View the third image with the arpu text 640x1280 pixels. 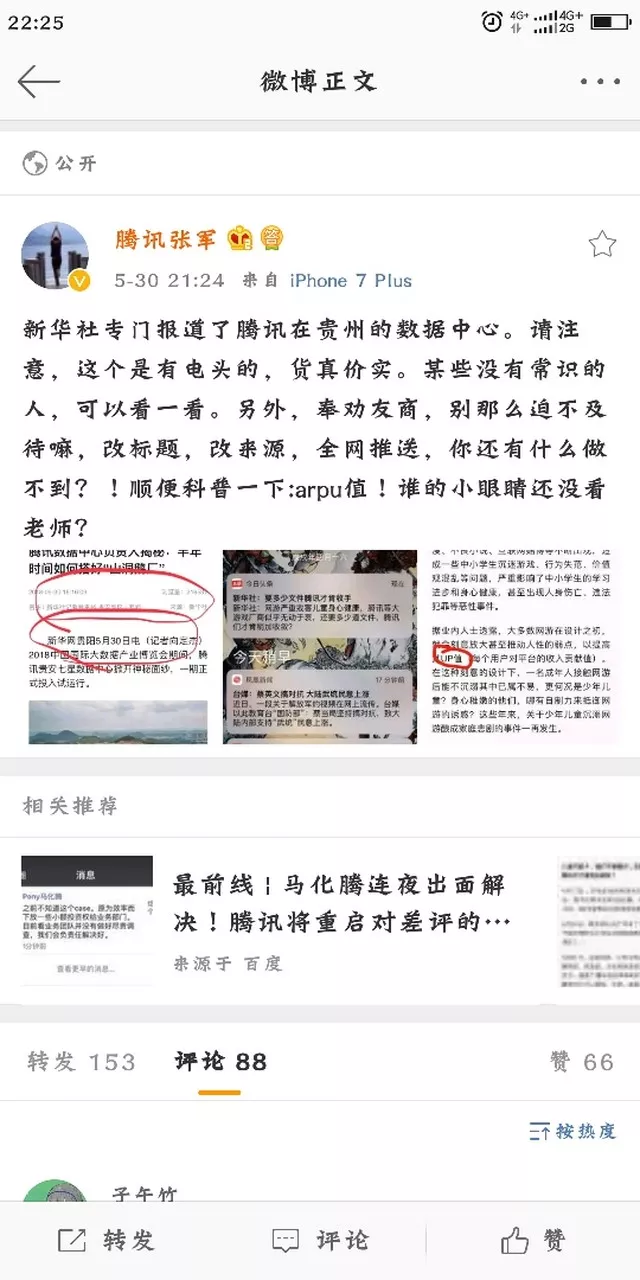[523, 646]
